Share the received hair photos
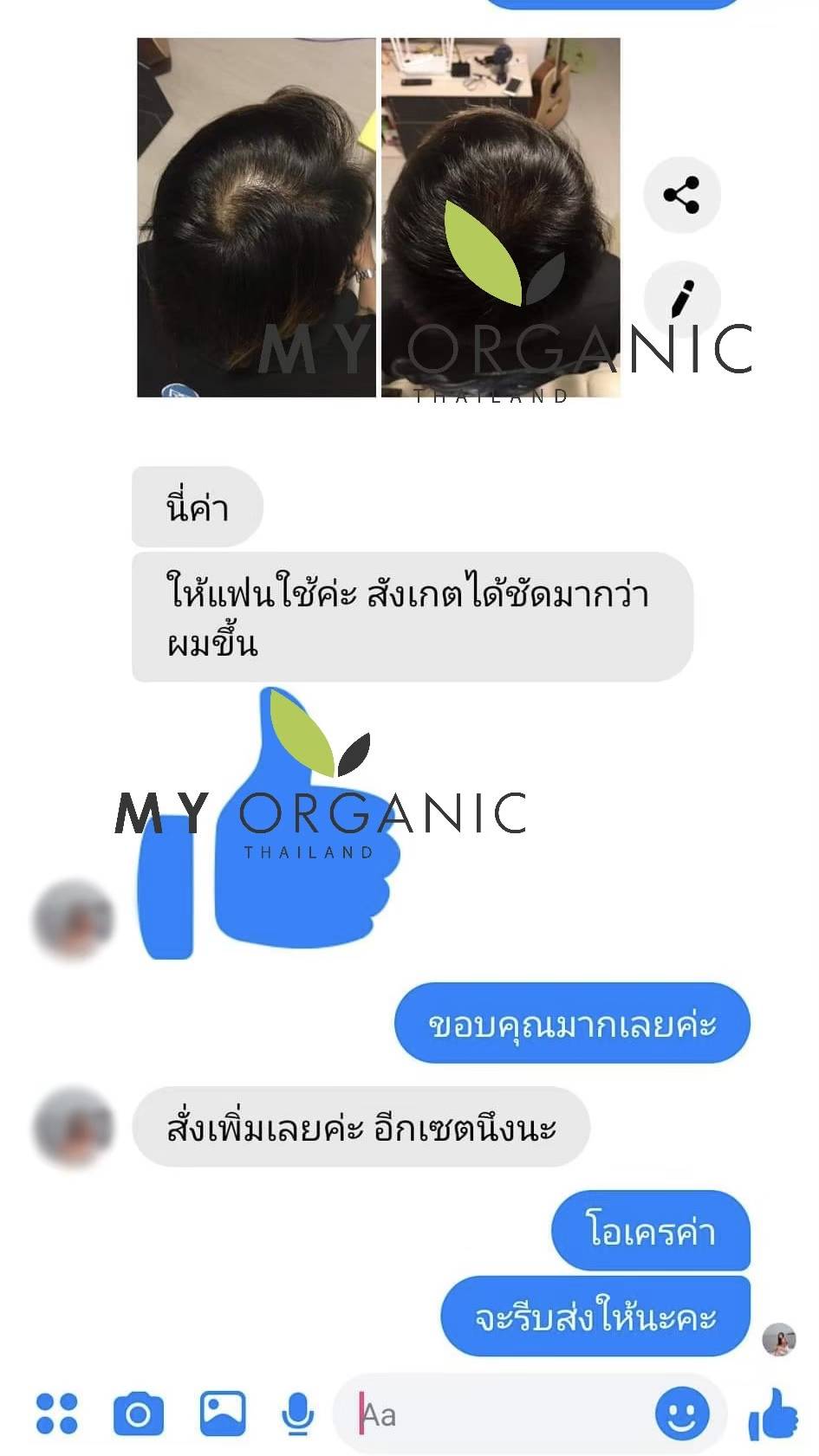The height and width of the screenshot is (1456, 819). (x=682, y=194)
